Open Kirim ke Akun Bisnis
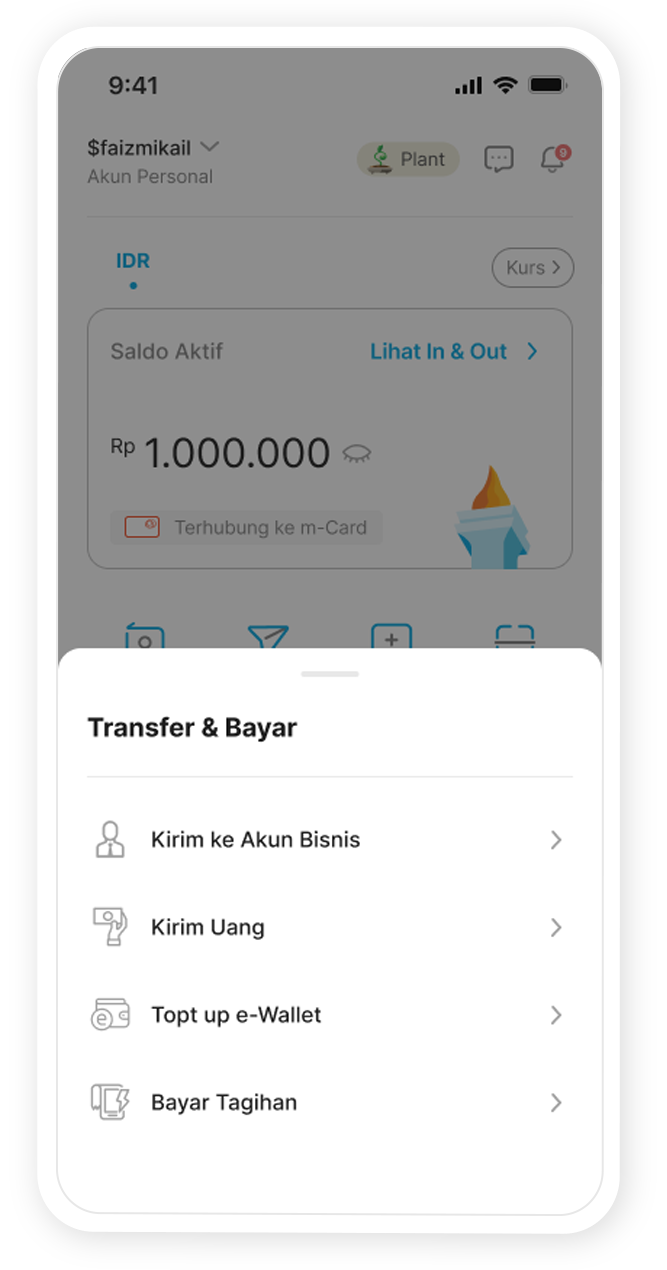 (x=329, y=840)
